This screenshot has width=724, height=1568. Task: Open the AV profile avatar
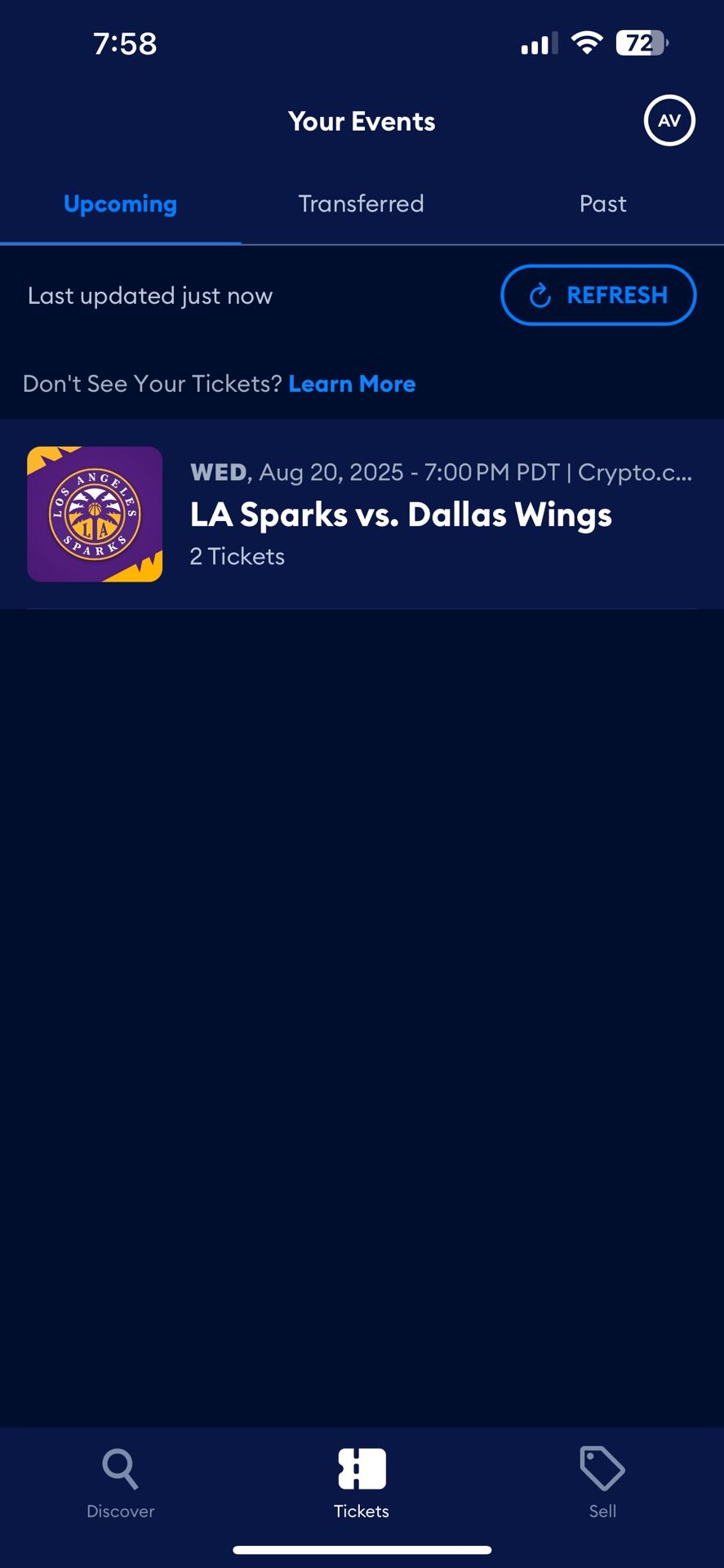tap(669, 121)
